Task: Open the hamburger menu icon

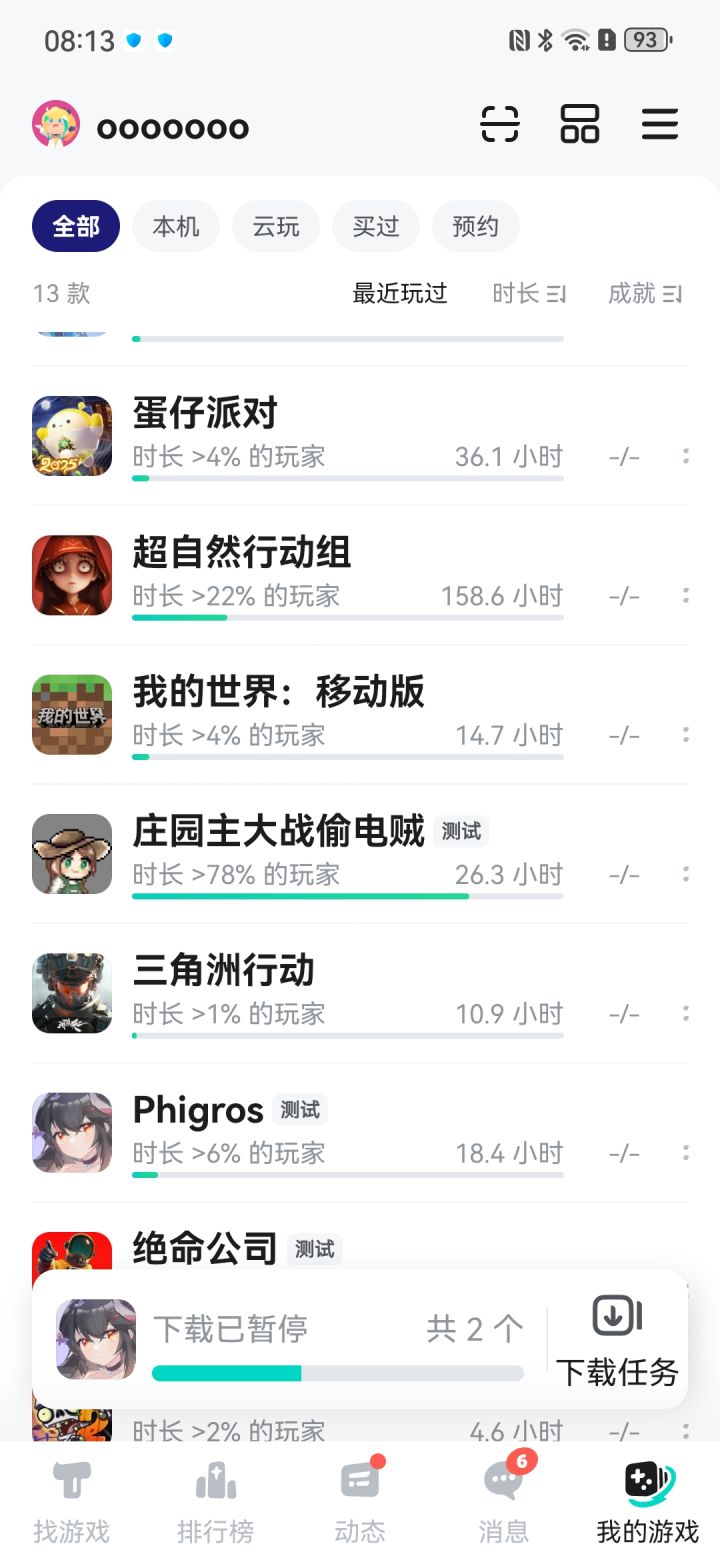Action: point(659,125)
